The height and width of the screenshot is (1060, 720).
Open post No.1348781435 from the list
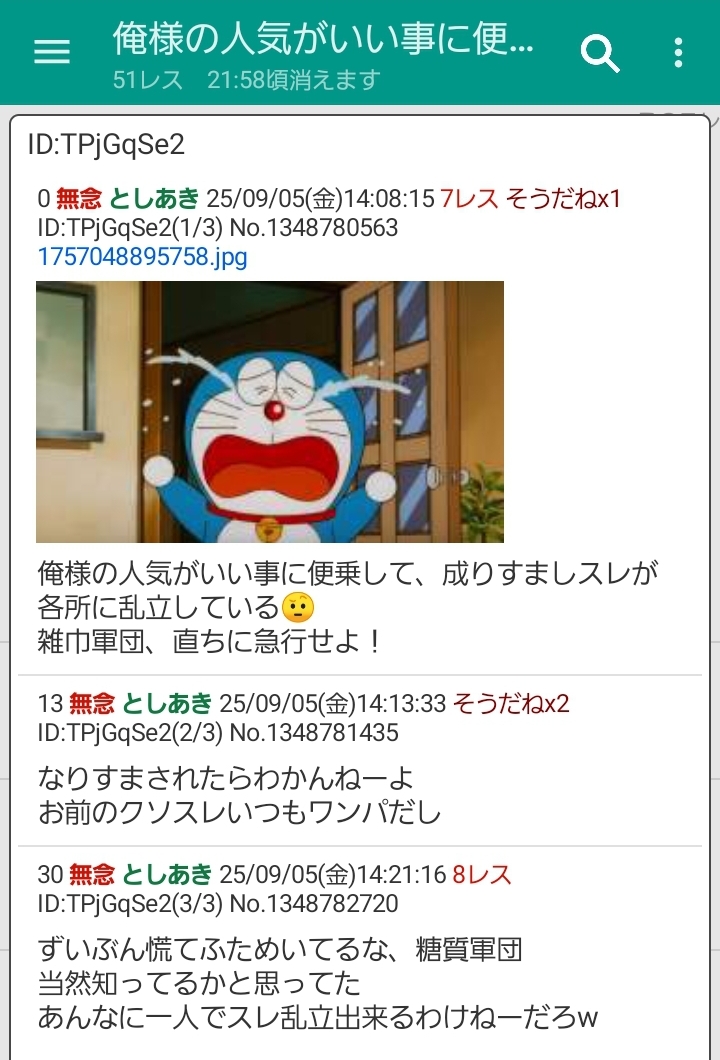tap(314, 733)
